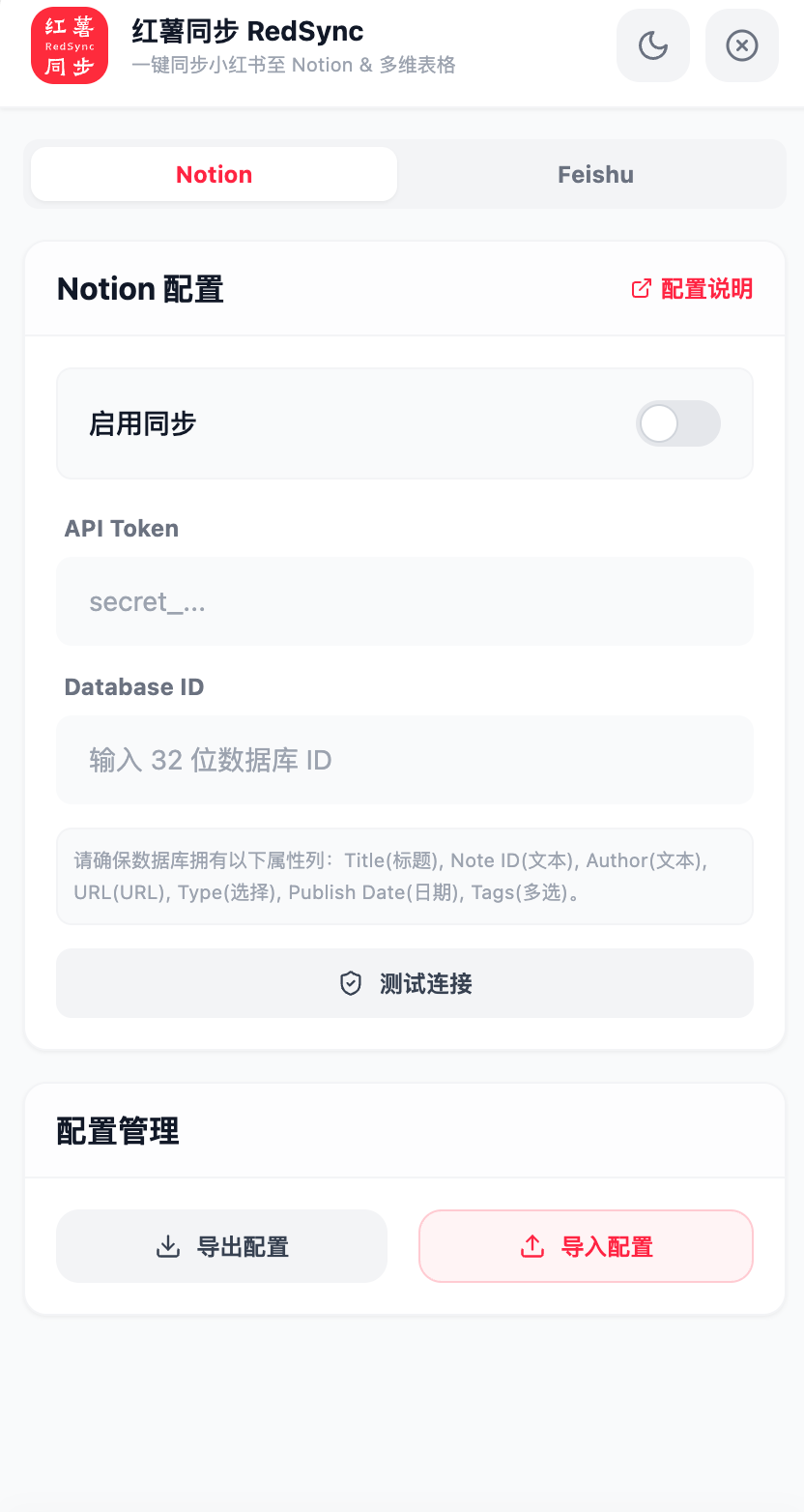Open the 配置说明 link
This screenshot has height=1512, width=804.
(x=692, y=289)
